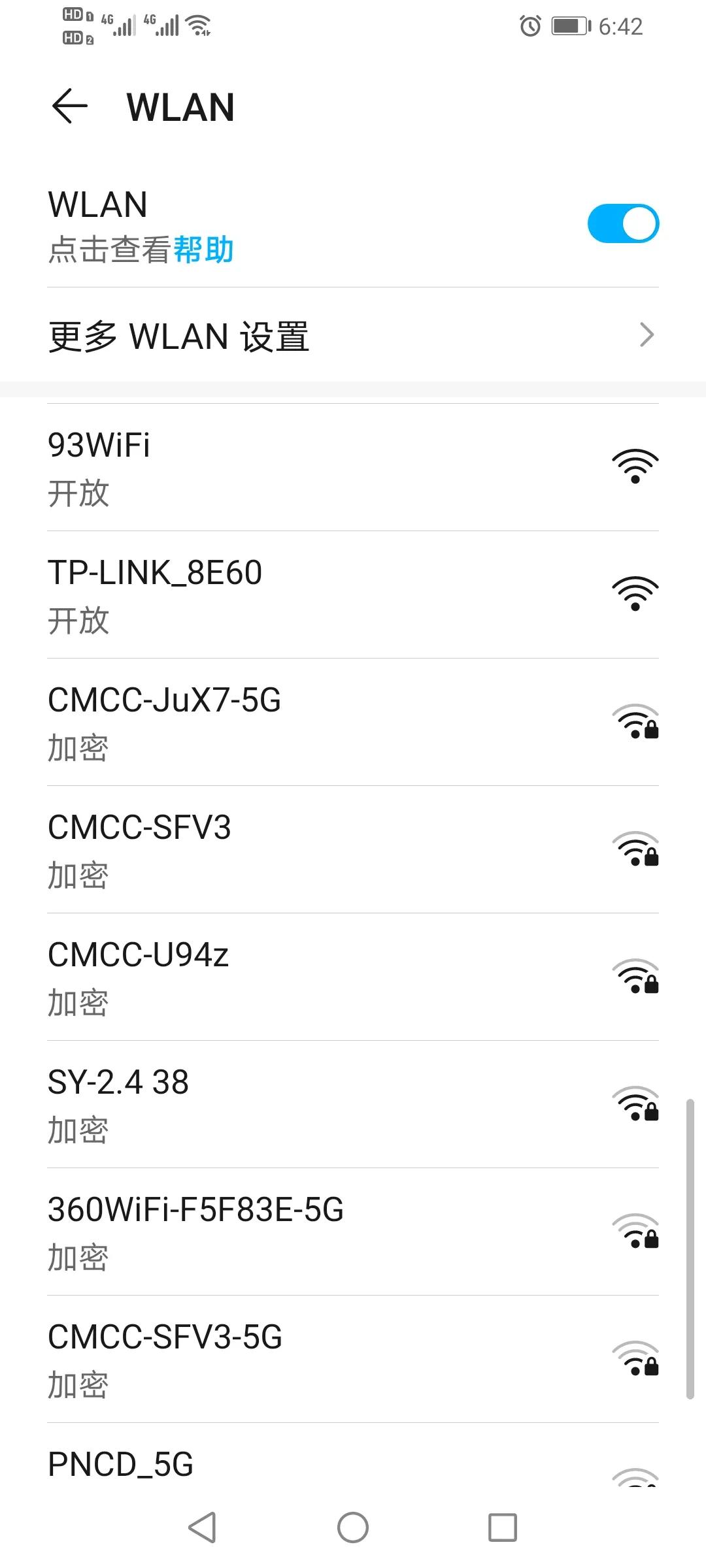Viewport: 706px width, 1568px height.
Task: Tap the Wi-Fi signal icon beside 93WiFi
Action: click(635, 466)
